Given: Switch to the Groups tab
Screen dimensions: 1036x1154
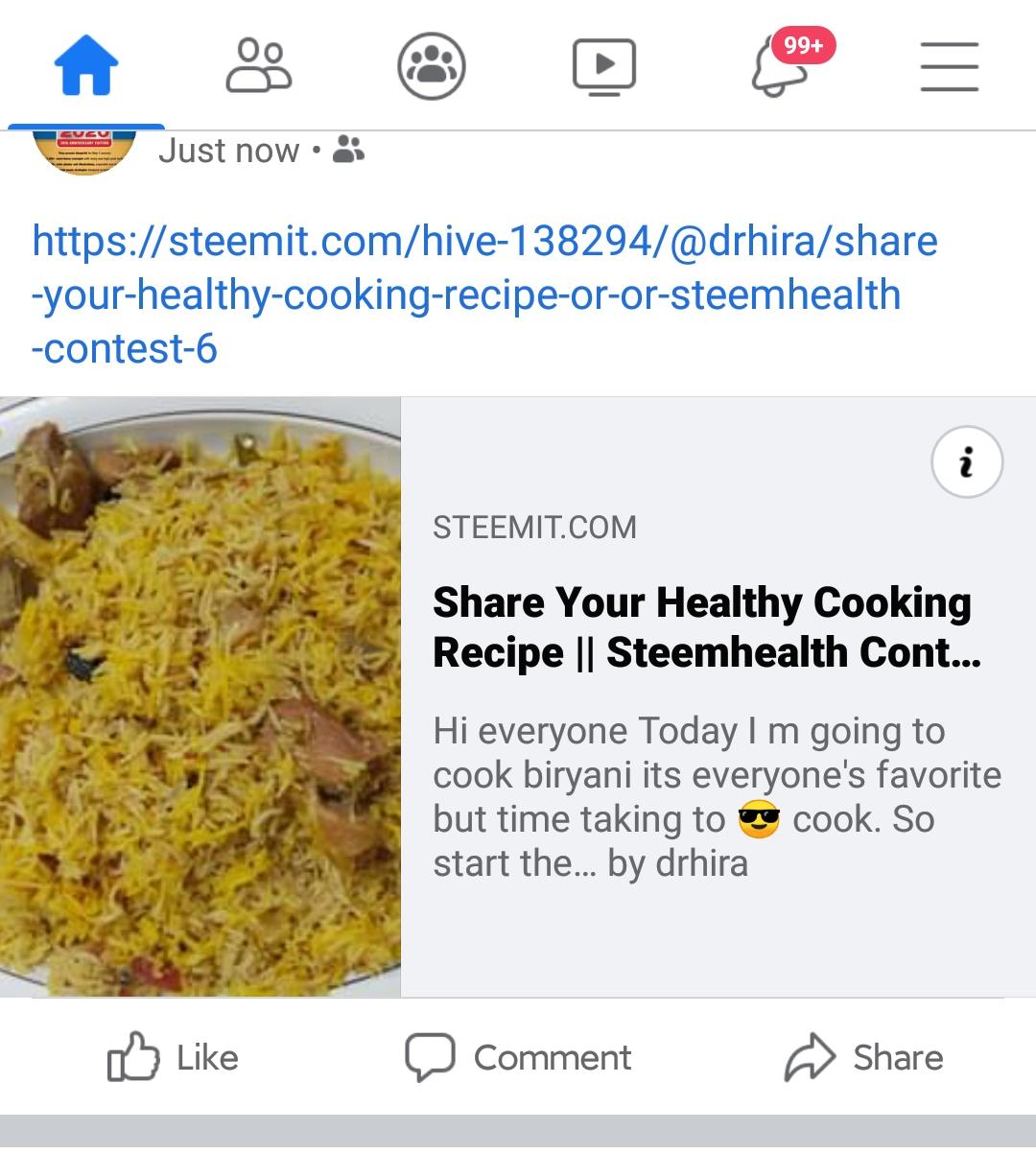Looking at the screenshot, I should [432, 66].
